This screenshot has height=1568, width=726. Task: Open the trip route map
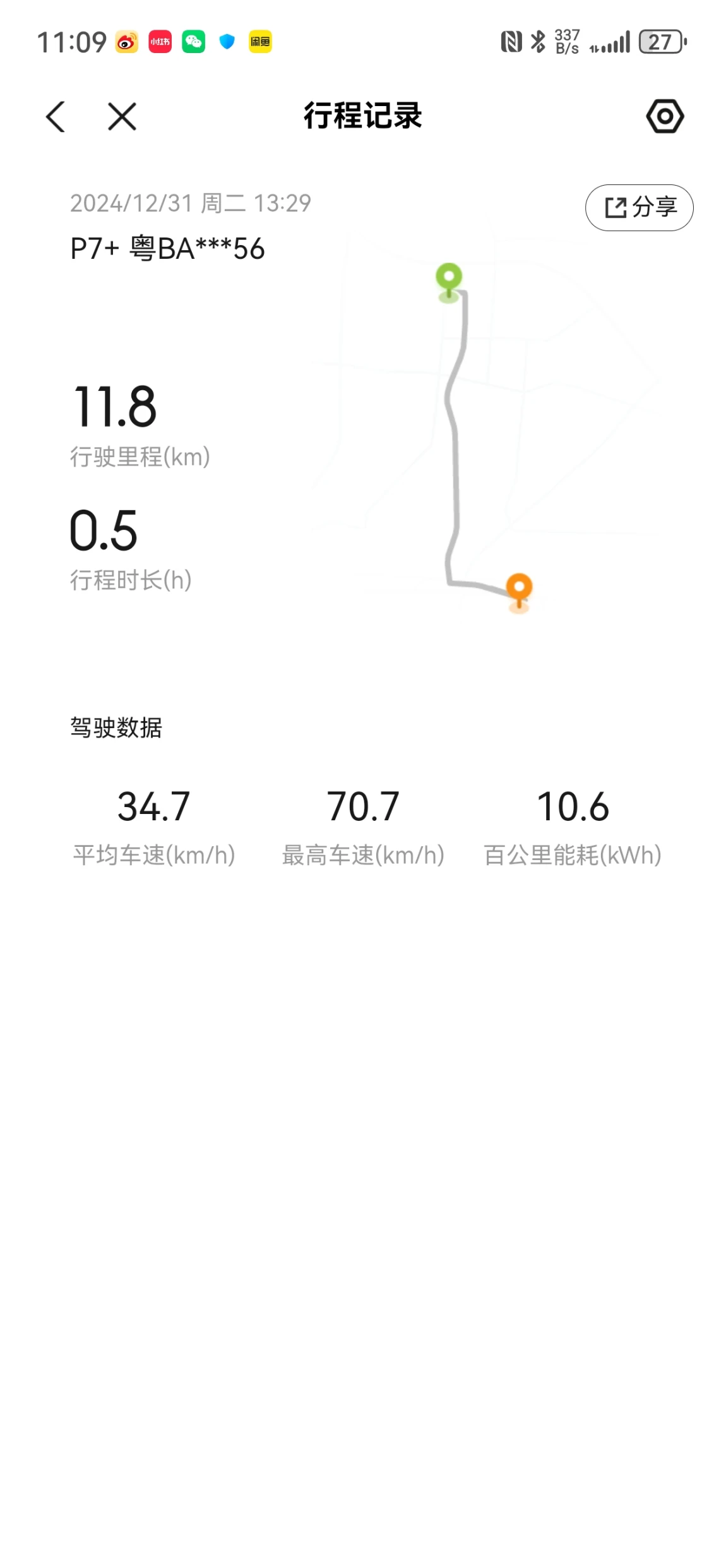[x=485, y=436]
